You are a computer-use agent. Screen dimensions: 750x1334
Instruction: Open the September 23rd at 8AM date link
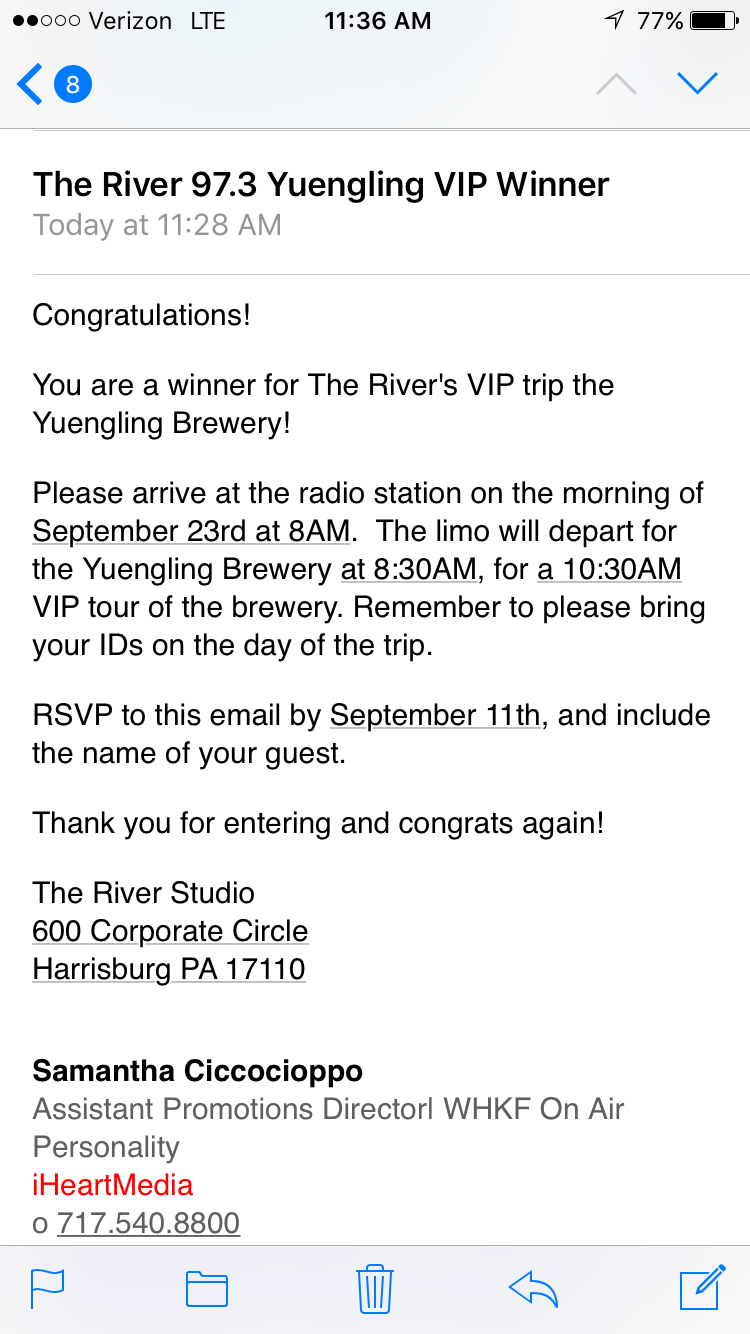tap(191, 531)
